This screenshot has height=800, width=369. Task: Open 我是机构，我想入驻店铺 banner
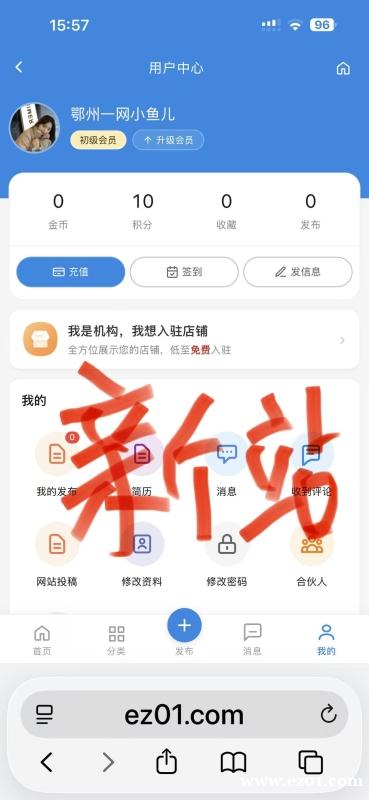coord(184,339)
